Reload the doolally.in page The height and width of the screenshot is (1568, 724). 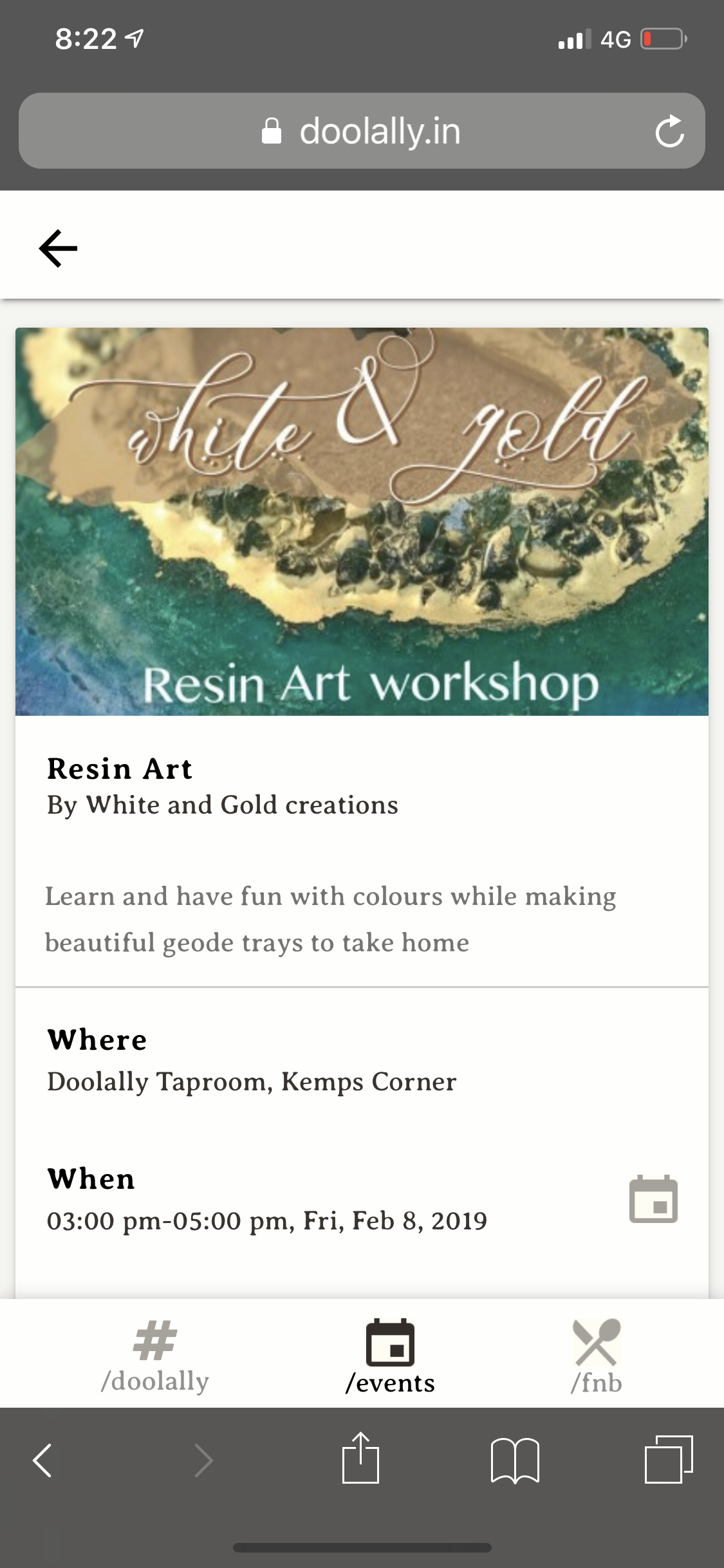669,131
